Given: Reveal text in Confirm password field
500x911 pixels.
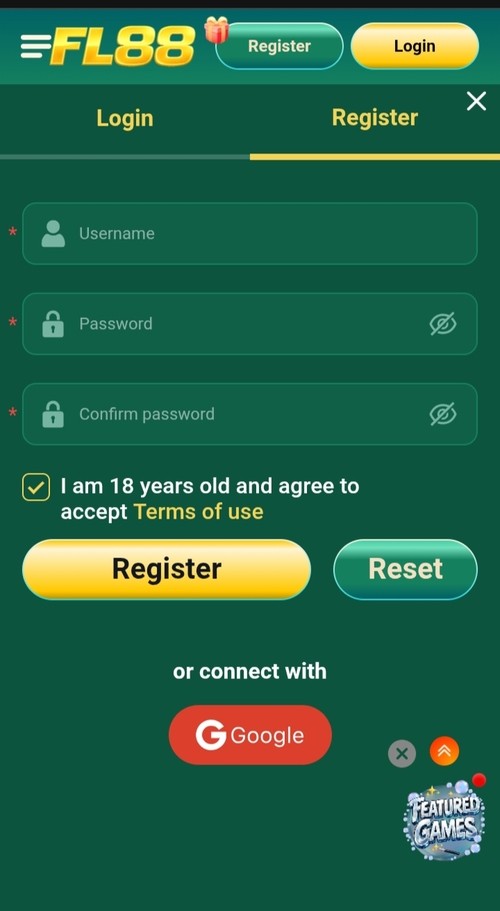Looking at the screenshot, I should (443, 414).
